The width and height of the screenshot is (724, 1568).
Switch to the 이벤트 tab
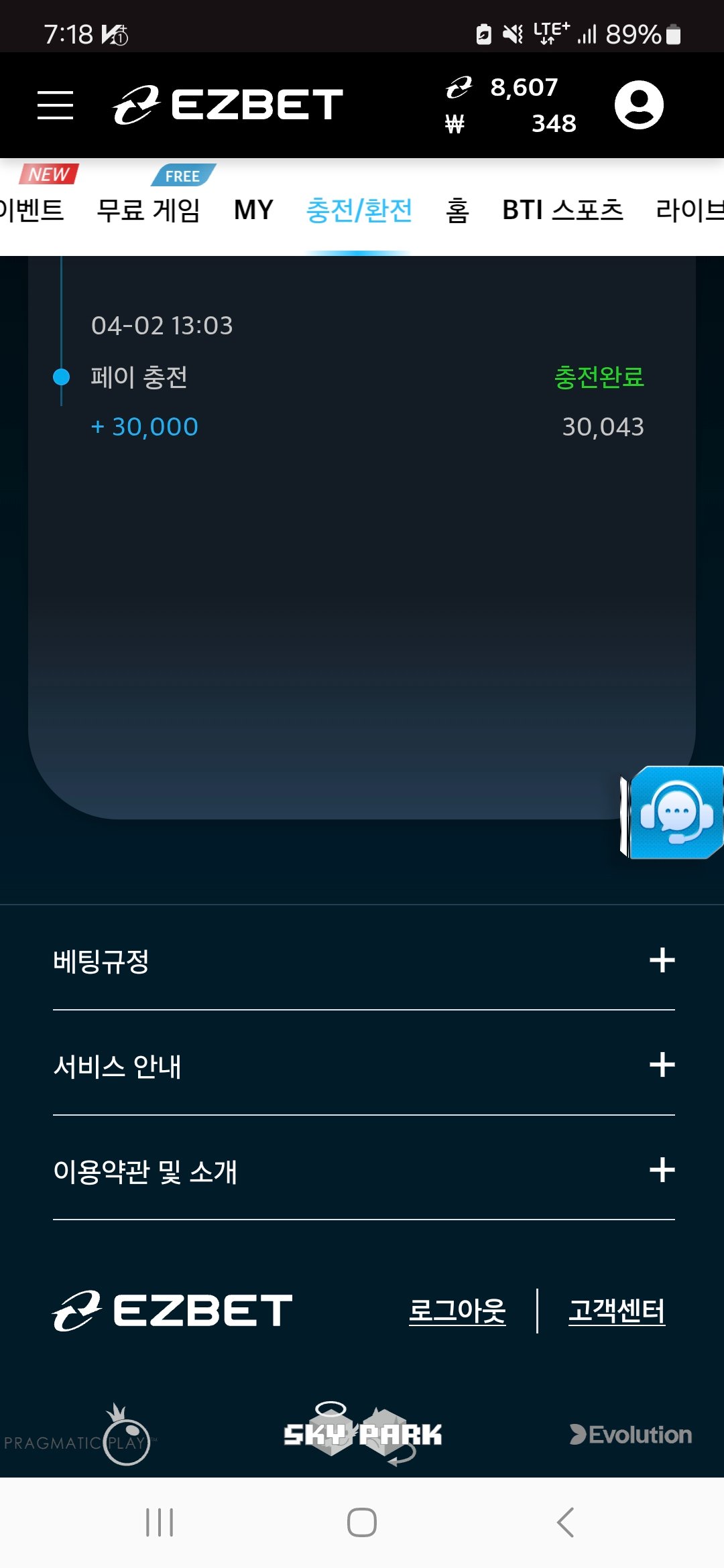(x=32, y=210)
